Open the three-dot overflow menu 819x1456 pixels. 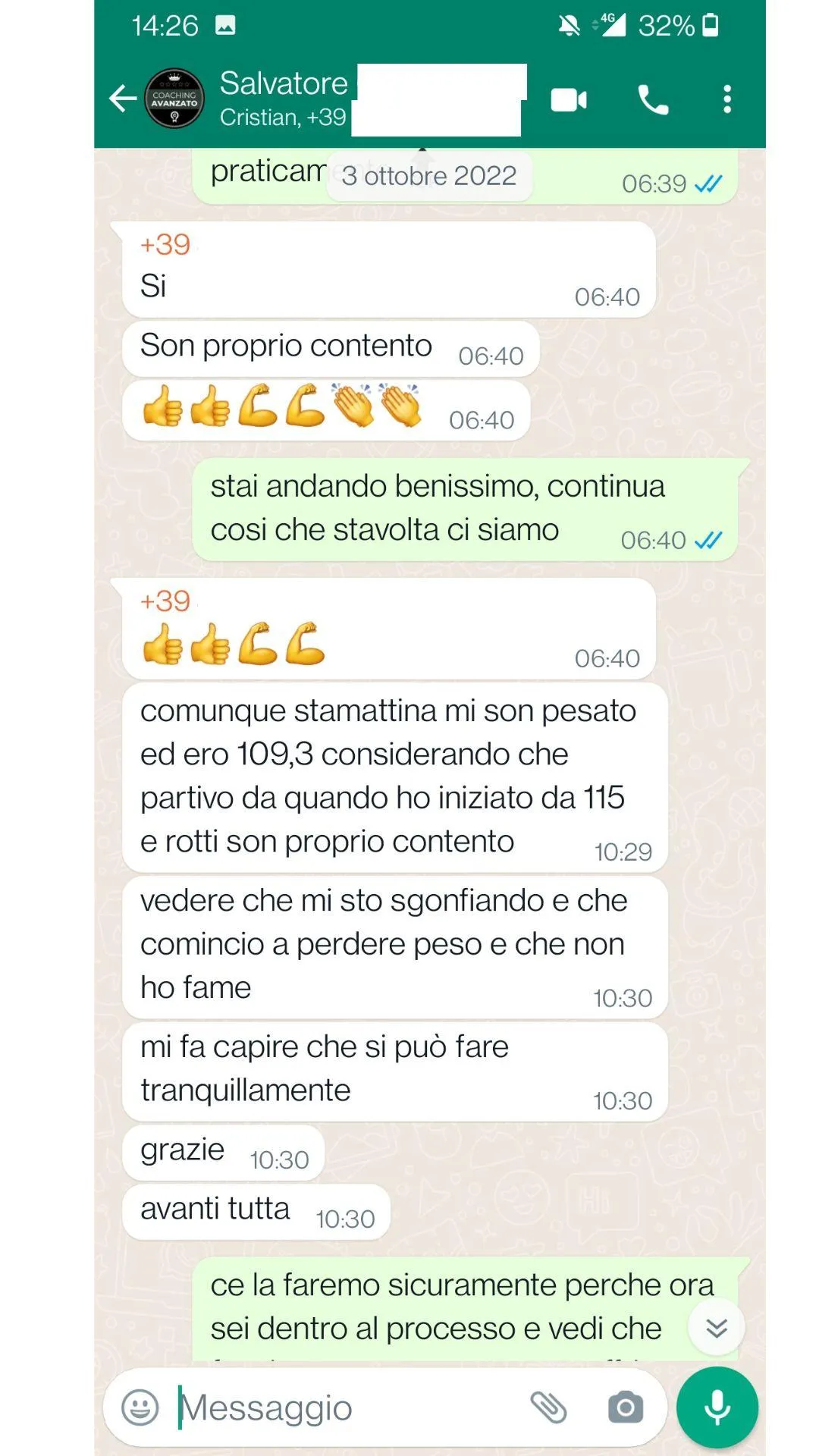(727, 99)
